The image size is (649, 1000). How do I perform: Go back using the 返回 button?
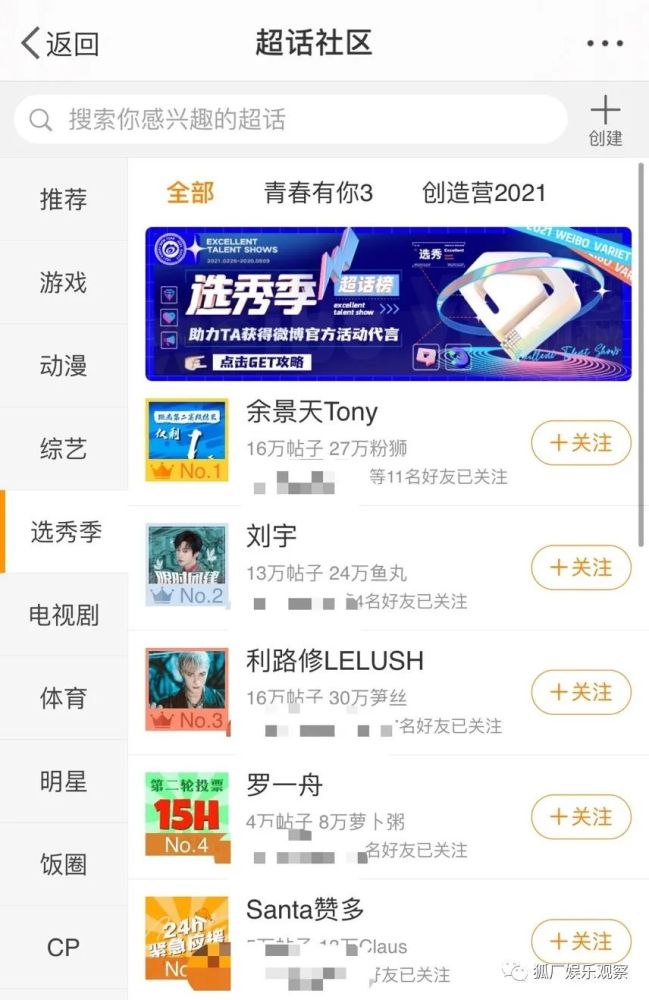[x=60, y=44]
